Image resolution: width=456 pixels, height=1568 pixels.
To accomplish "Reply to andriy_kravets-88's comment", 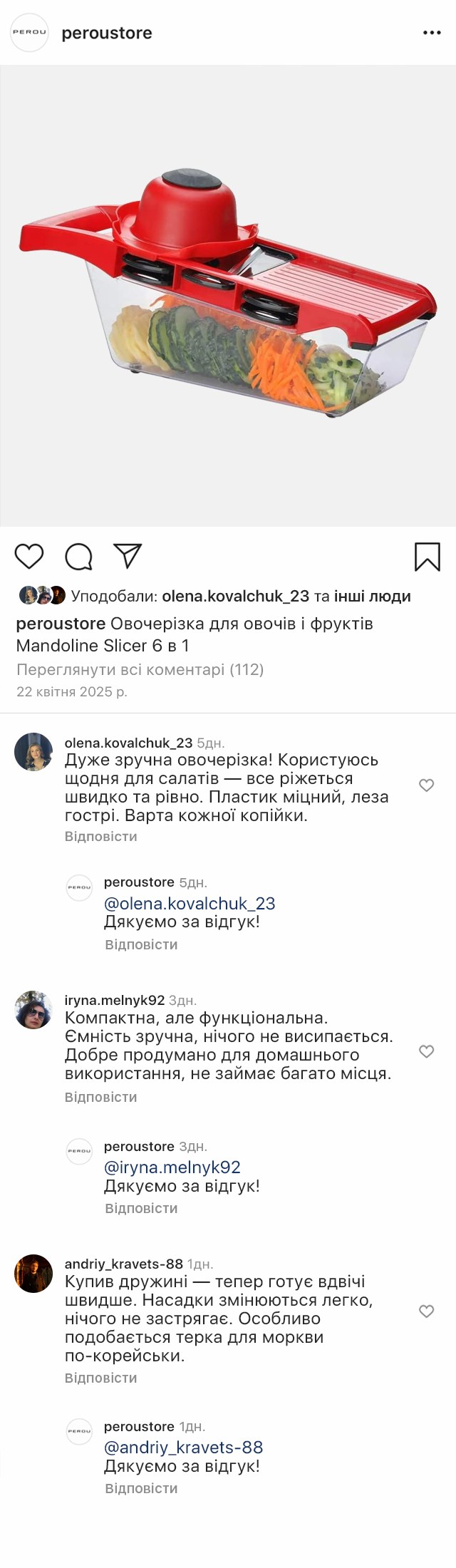I will tap(100, 1378).
